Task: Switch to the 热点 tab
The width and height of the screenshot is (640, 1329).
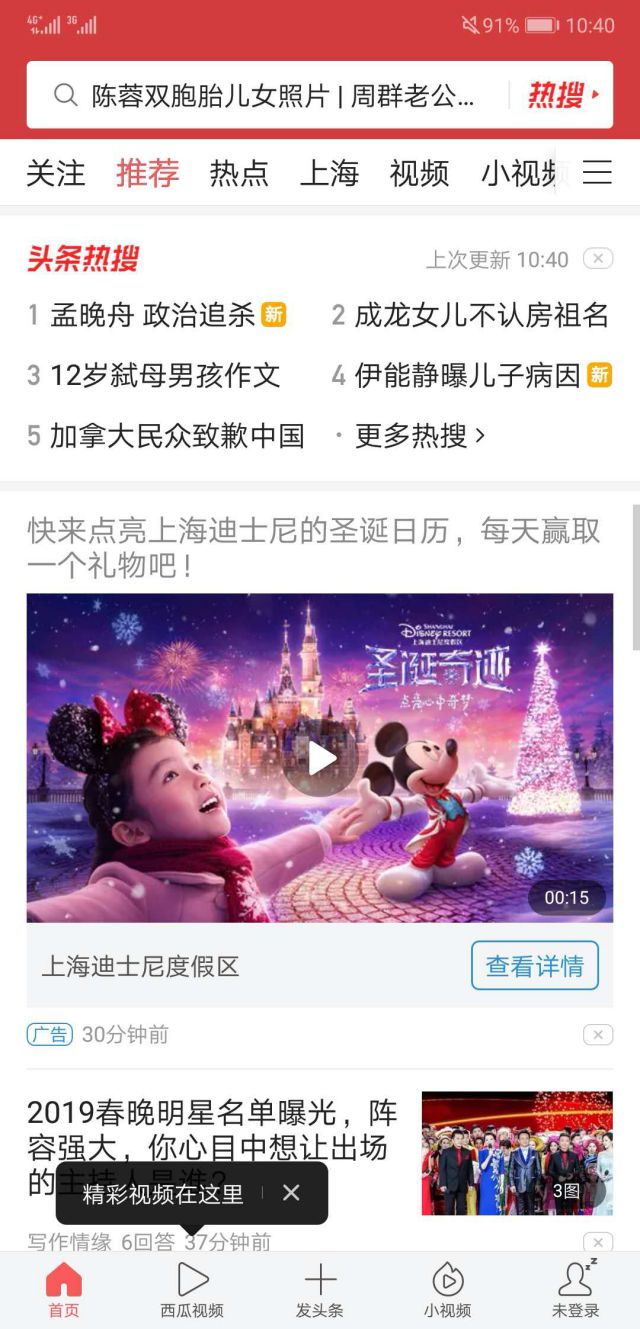Action: [239, 173]
